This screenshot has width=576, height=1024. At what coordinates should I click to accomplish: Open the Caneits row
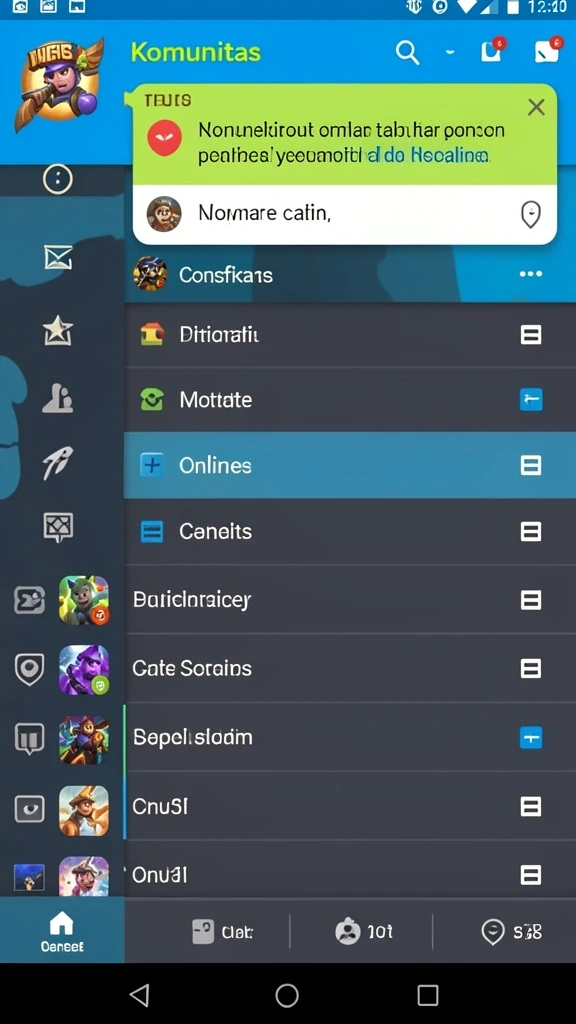(350, 532)
